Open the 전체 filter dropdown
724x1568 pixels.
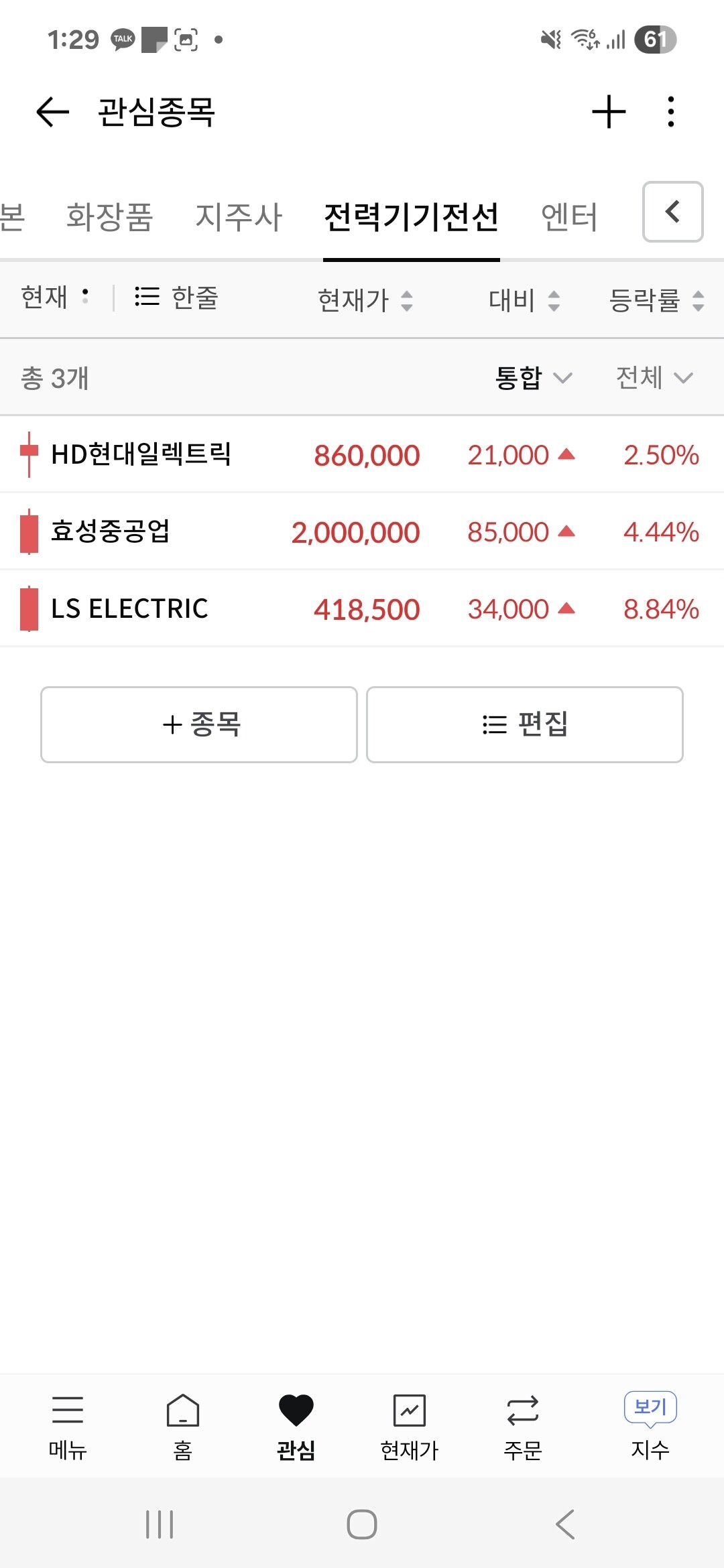(654, 378)
